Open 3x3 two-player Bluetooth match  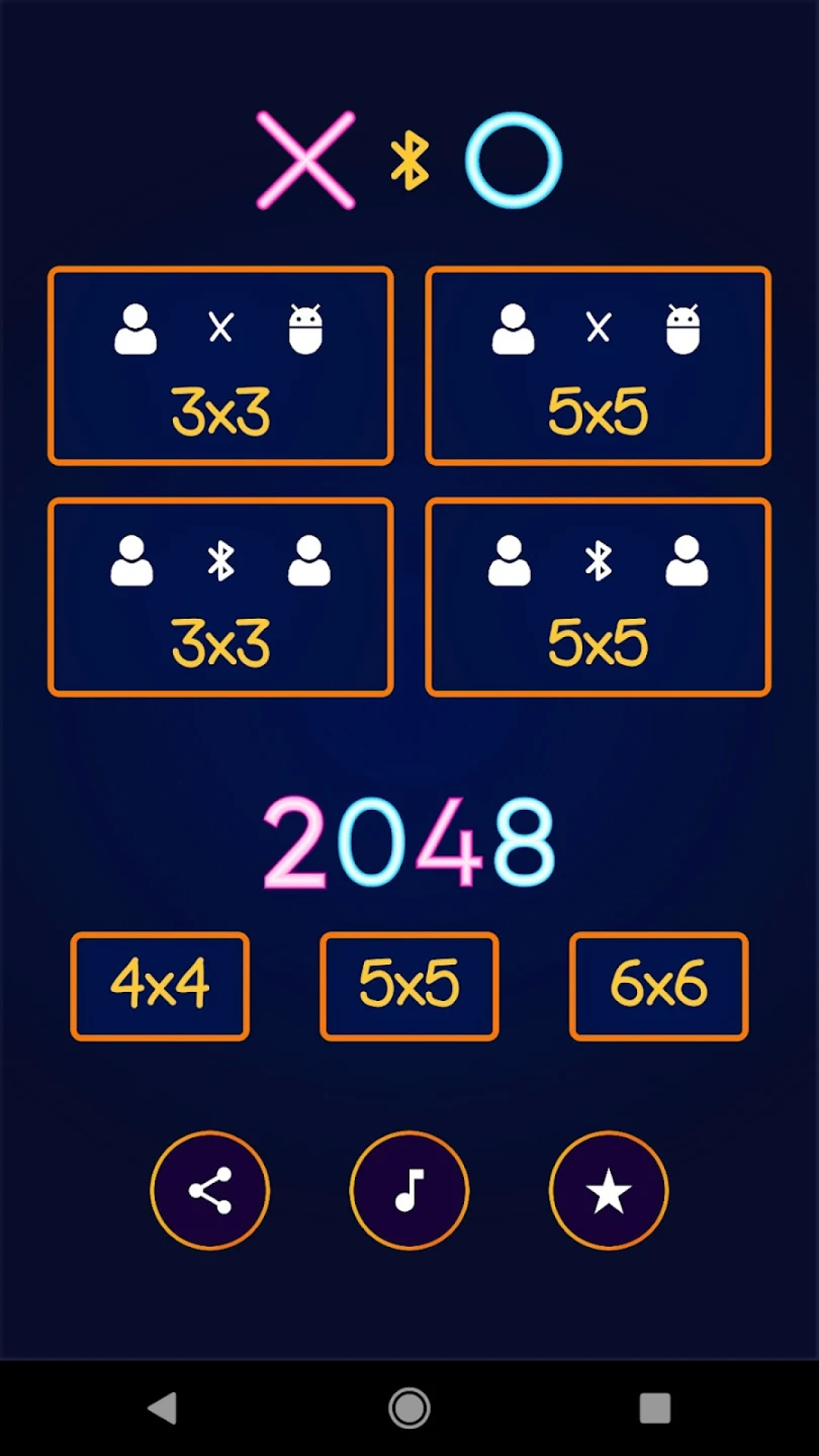220,597
